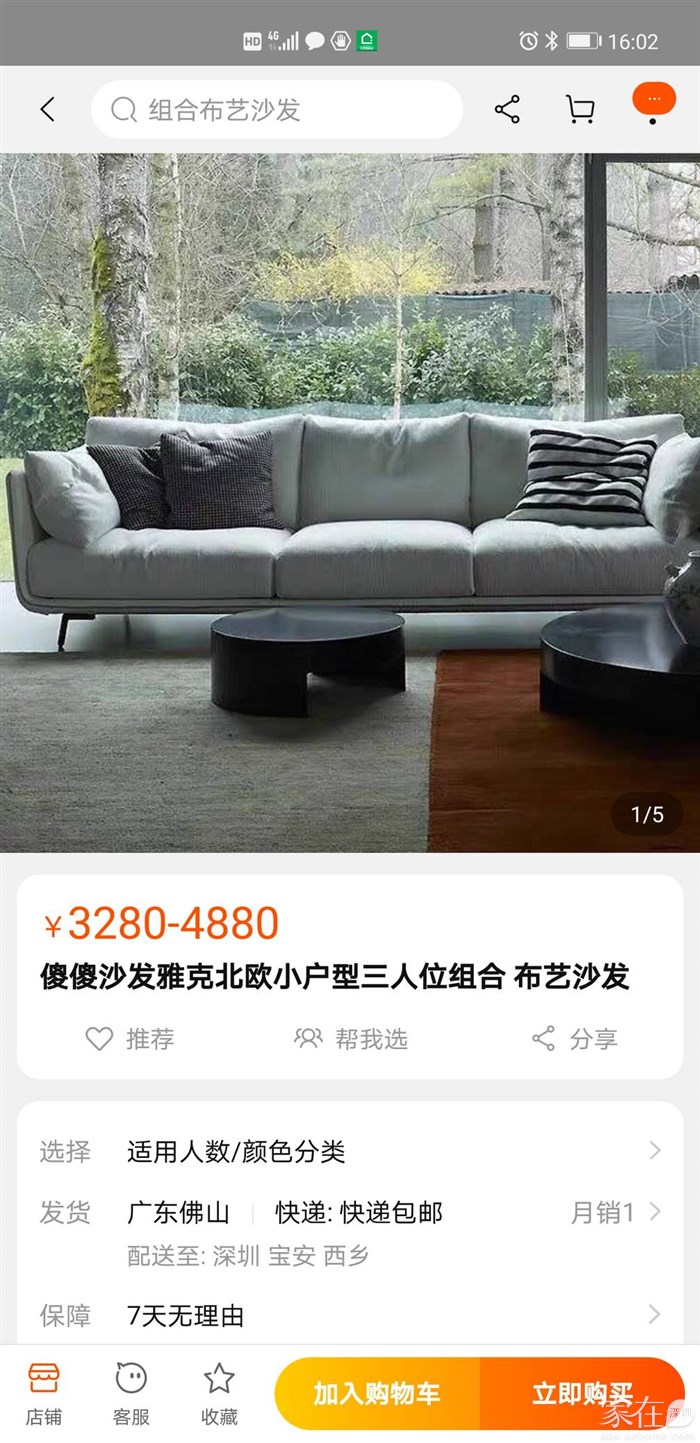Expand the 保障 7天无理由 guarantee row
The height and width of the screenshot is (1443, 700).
pos(350,1315)
